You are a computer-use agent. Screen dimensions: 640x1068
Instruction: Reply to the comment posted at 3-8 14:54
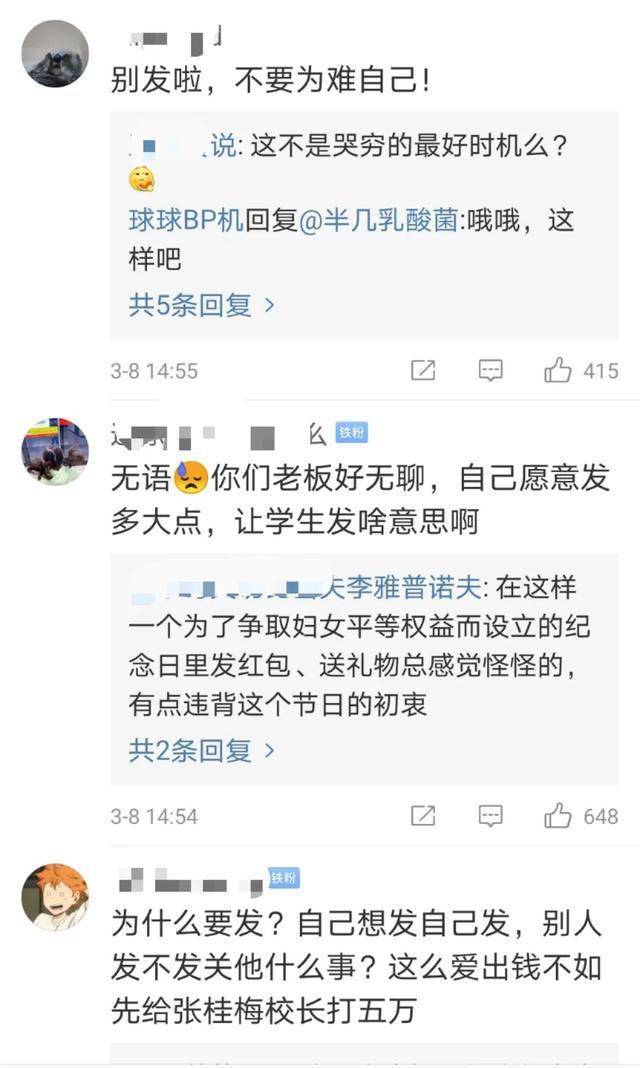point(490,816)
